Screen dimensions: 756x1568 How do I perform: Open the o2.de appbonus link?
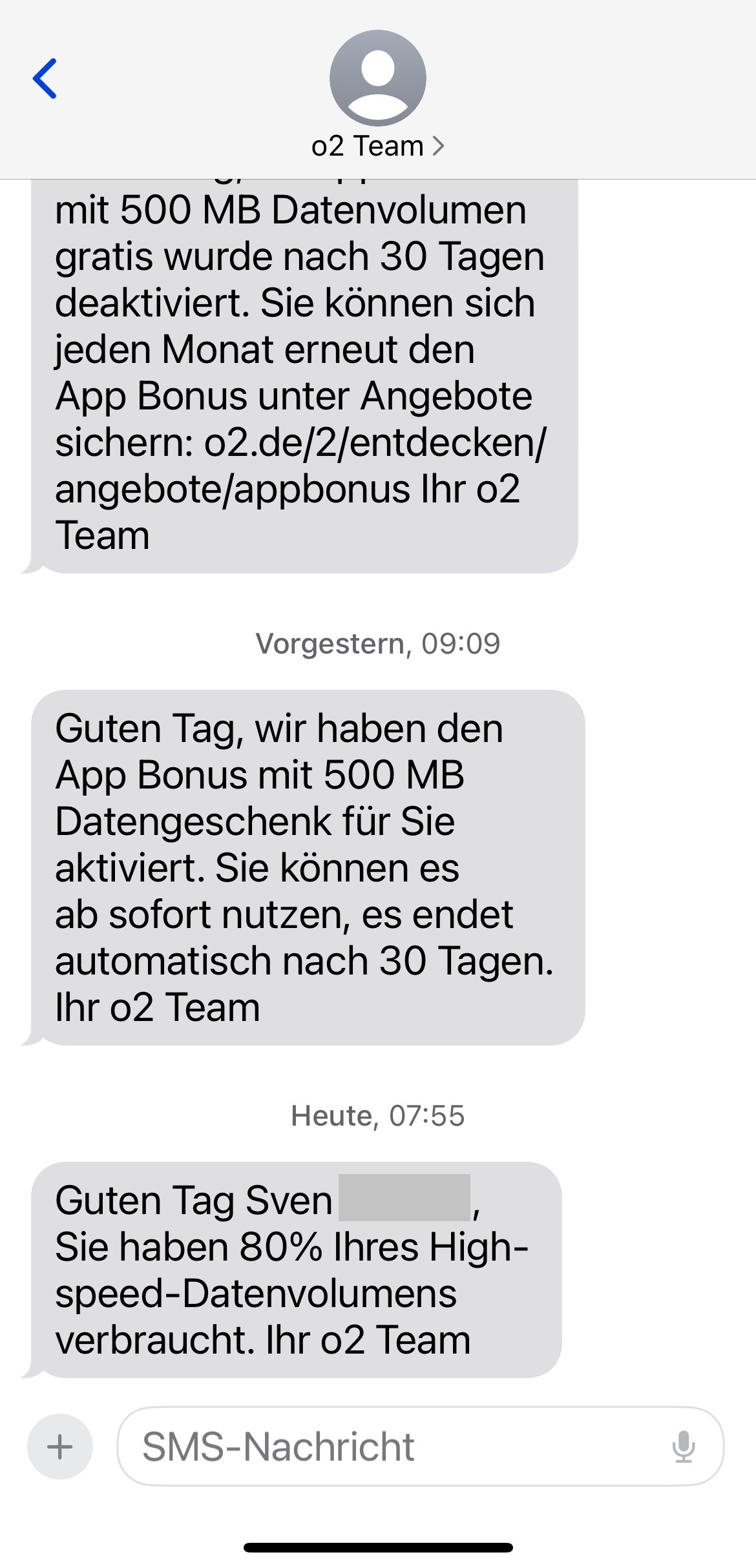click(300, 466)
